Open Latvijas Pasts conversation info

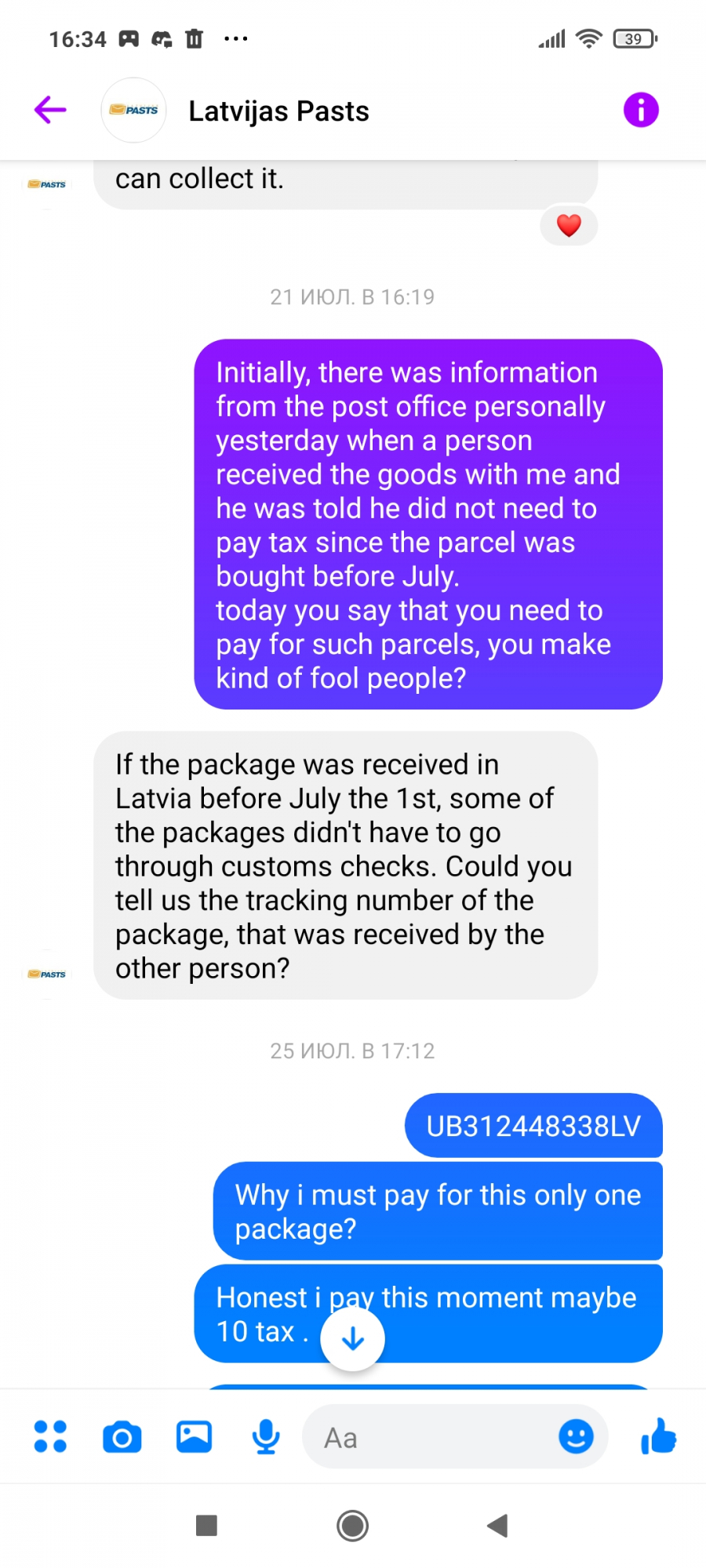point(641,110)
